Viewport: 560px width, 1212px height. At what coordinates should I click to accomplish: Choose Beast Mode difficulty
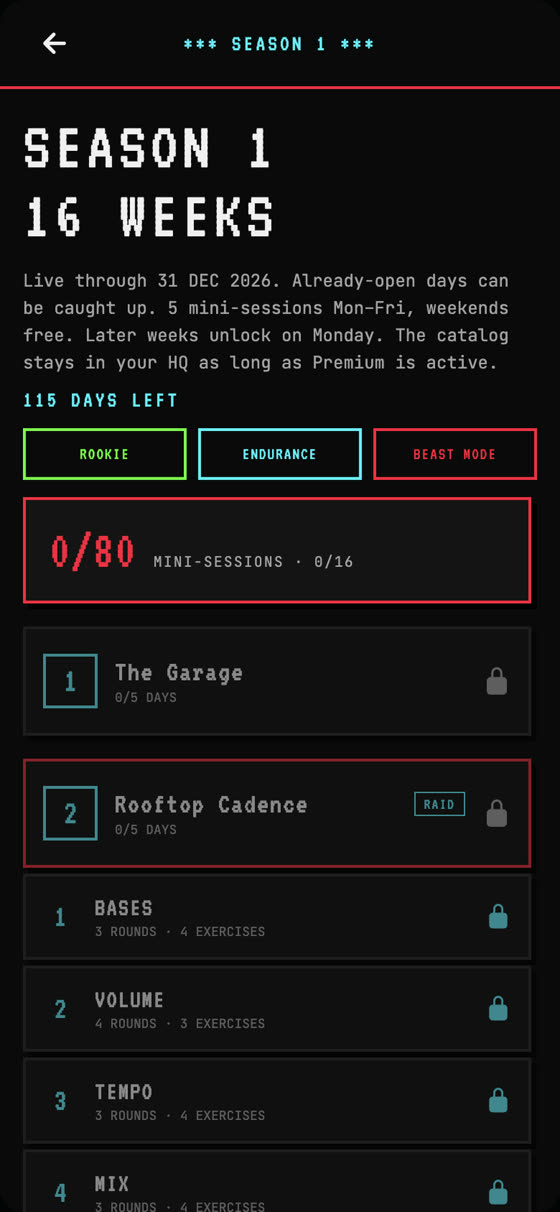[455, 454]
